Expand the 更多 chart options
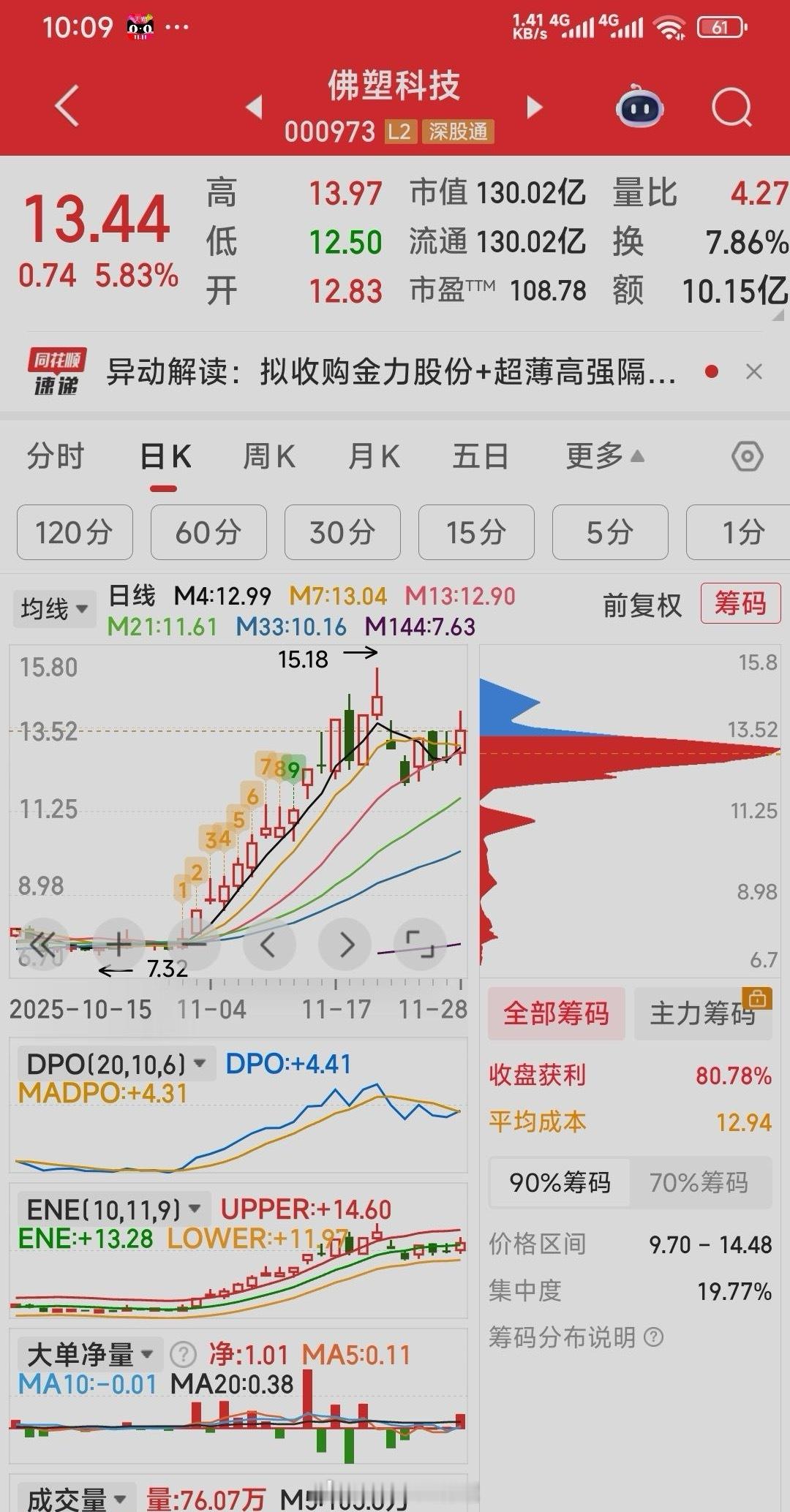Screen dimensions: 790x1512 click(x=604, y=457)
